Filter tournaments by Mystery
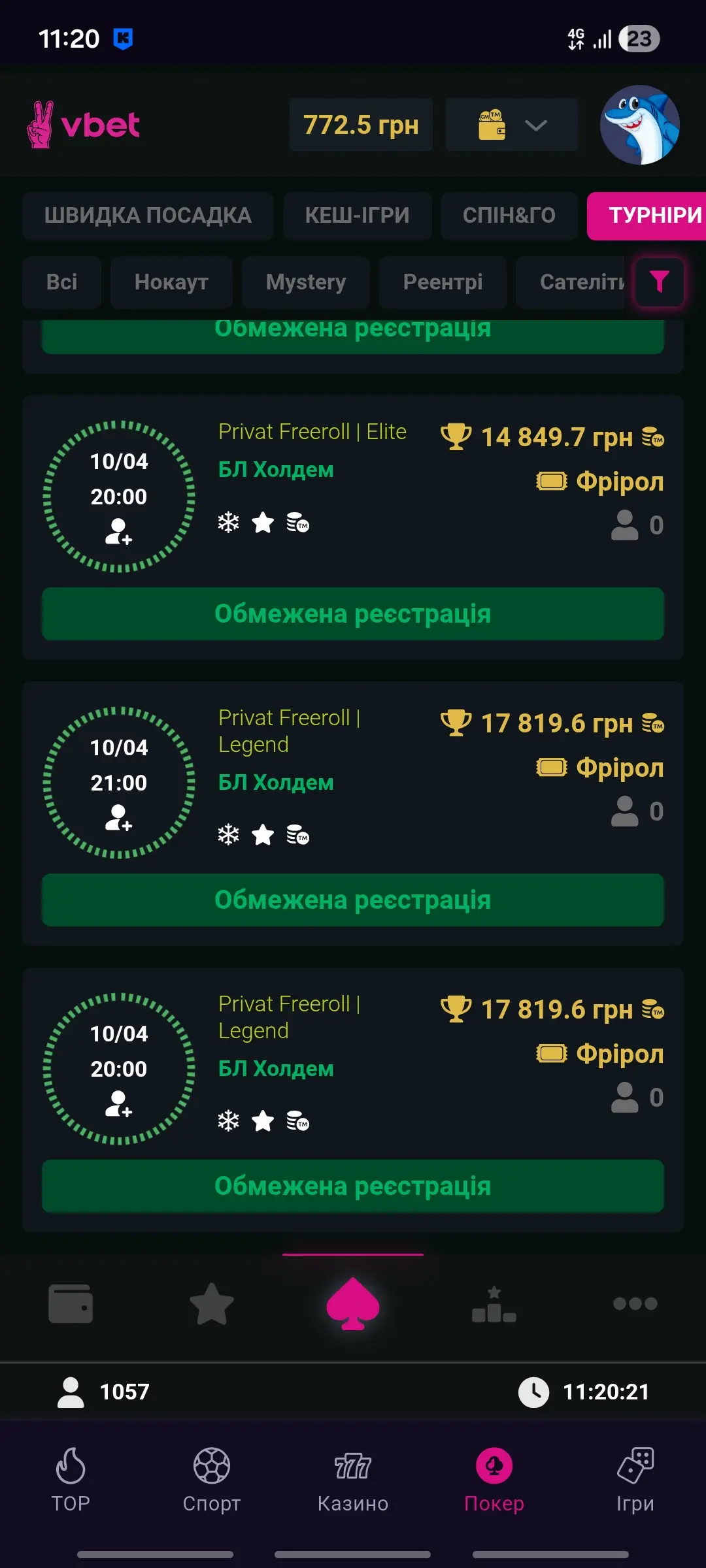This screenshot has height=1568, width=706. [305, 282]
